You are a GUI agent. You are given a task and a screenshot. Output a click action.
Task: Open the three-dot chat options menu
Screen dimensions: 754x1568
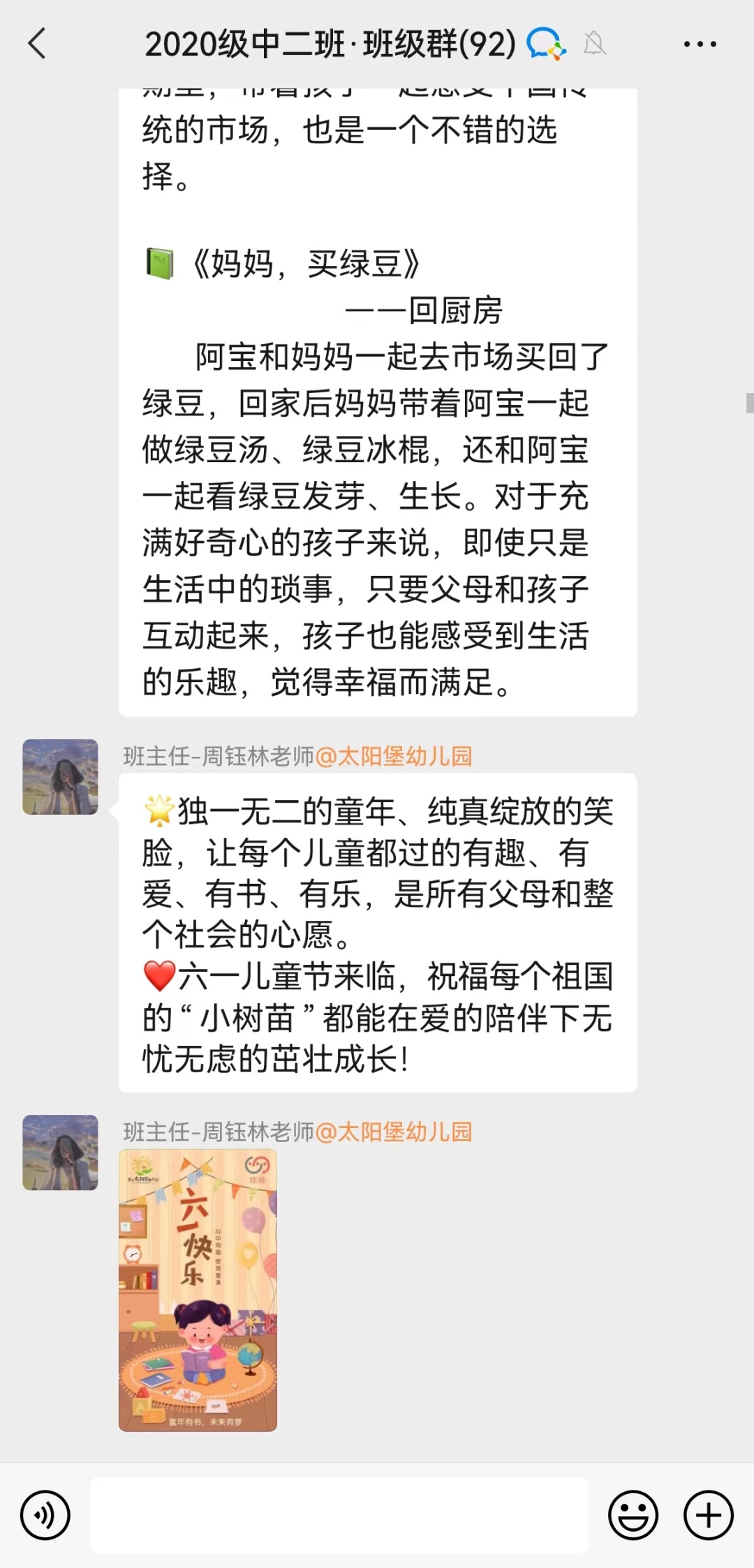click(x=700, y=44)
